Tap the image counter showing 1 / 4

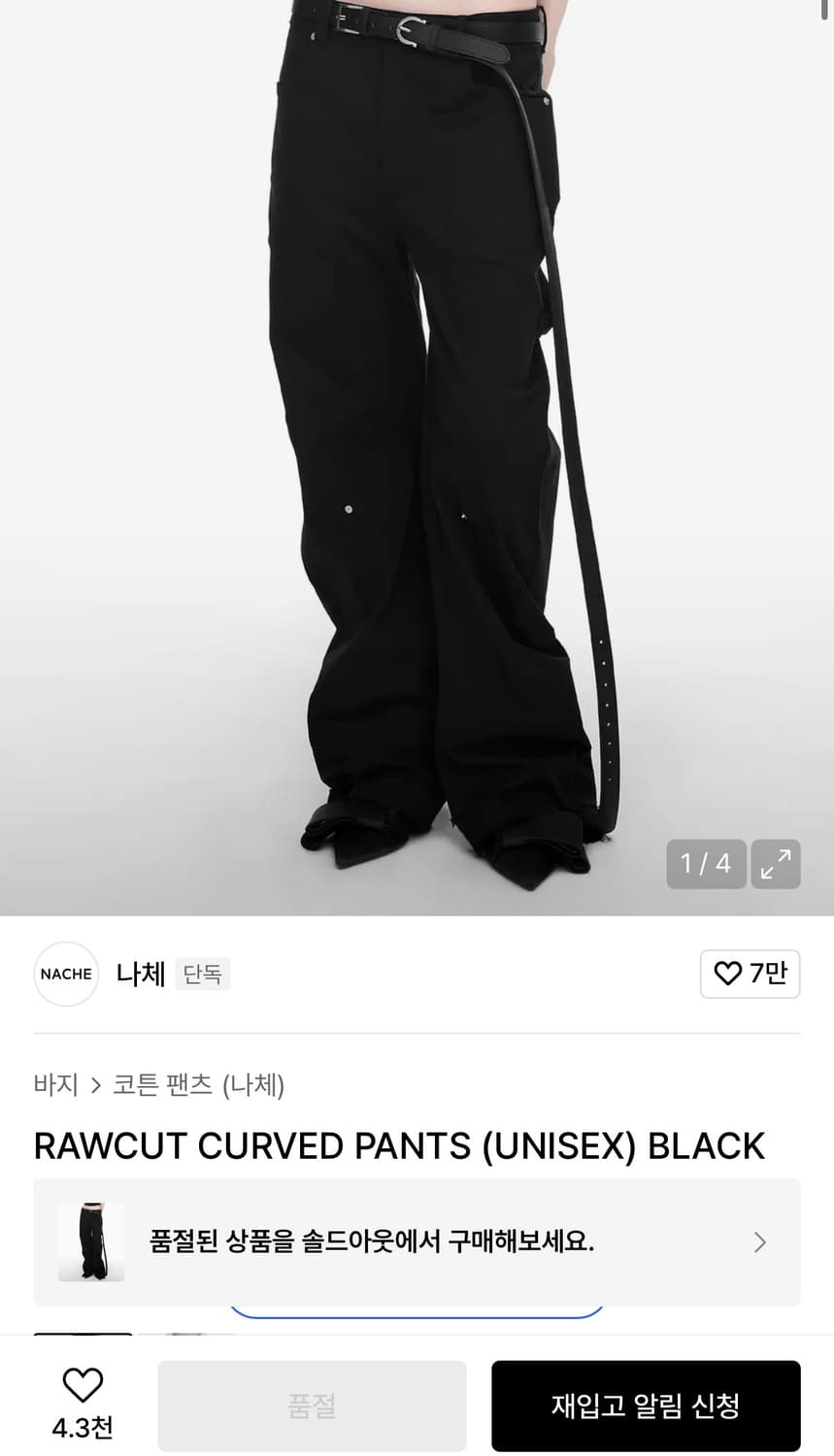tap(706, 864)
